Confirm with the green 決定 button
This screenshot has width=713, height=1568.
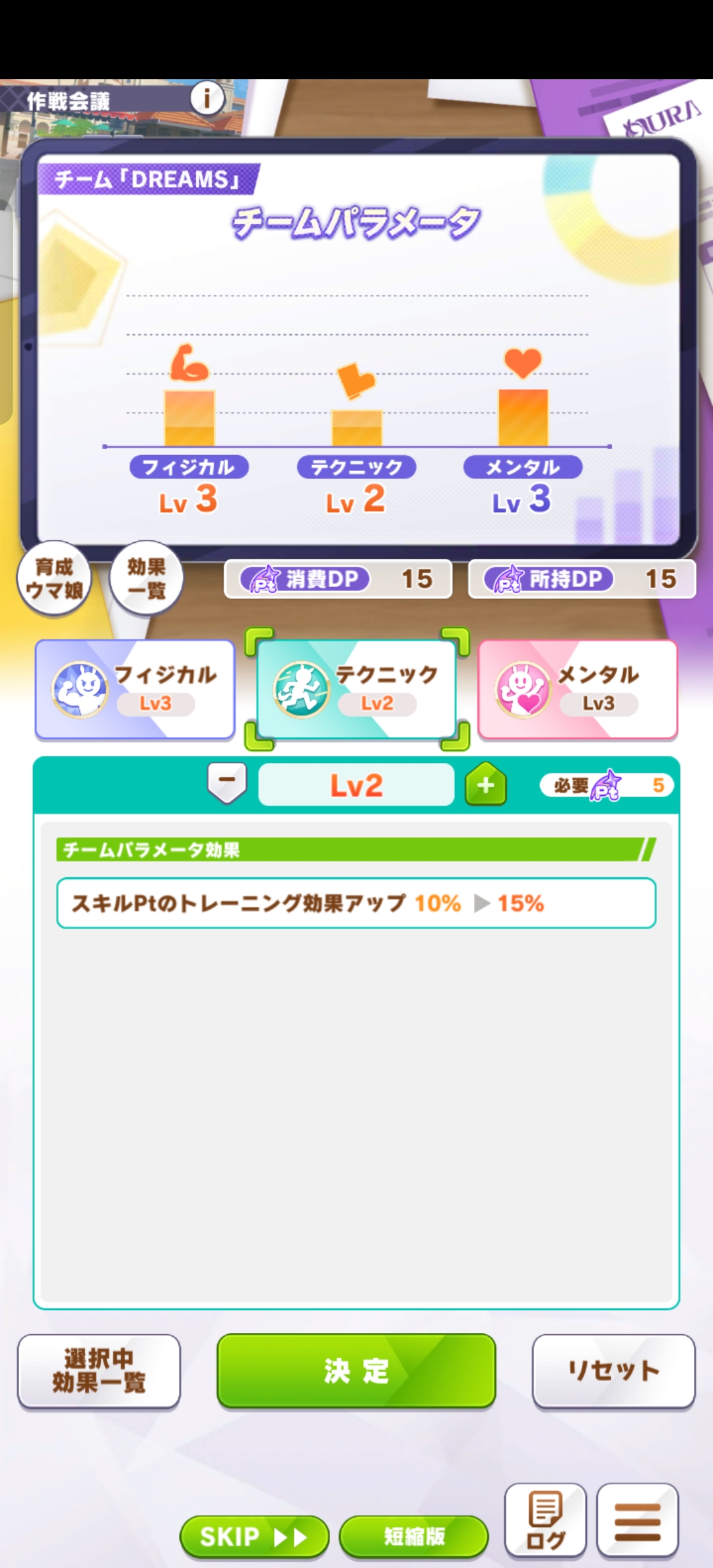356,1371
